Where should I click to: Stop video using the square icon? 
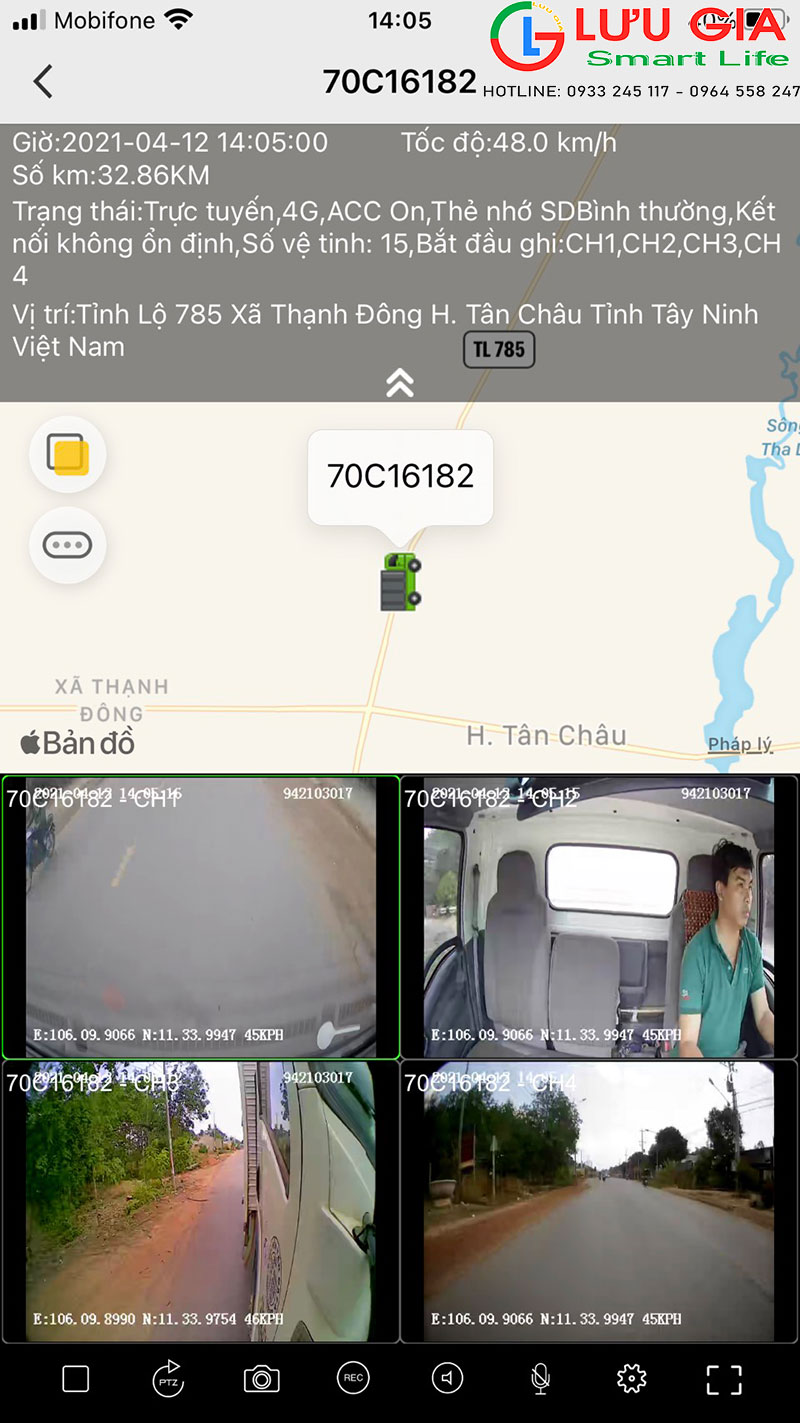point(76,1379)
